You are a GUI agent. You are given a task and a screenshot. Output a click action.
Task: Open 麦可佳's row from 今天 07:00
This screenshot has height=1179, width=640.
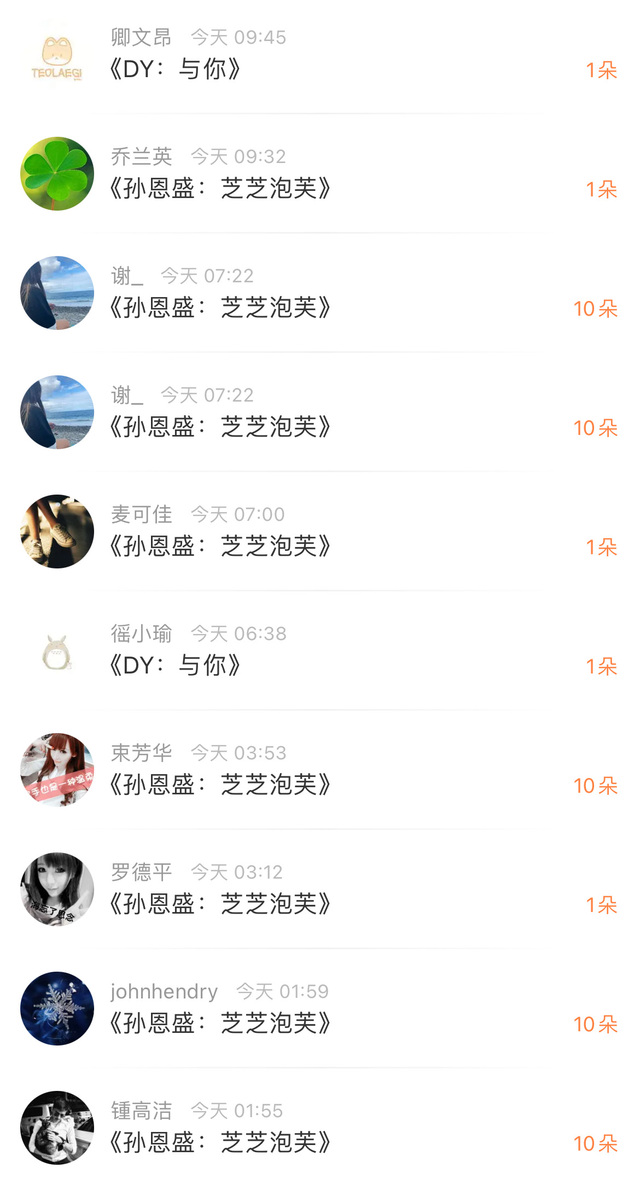[x=320, y=532]
